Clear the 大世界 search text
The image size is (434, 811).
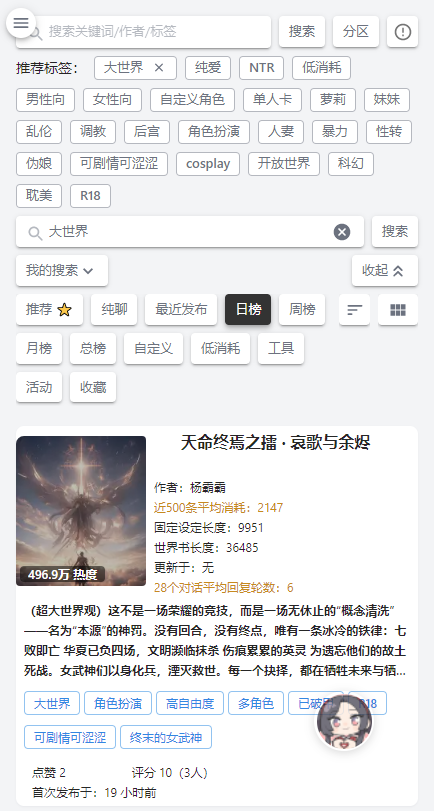pyautogui.click(x=341, y=232)
